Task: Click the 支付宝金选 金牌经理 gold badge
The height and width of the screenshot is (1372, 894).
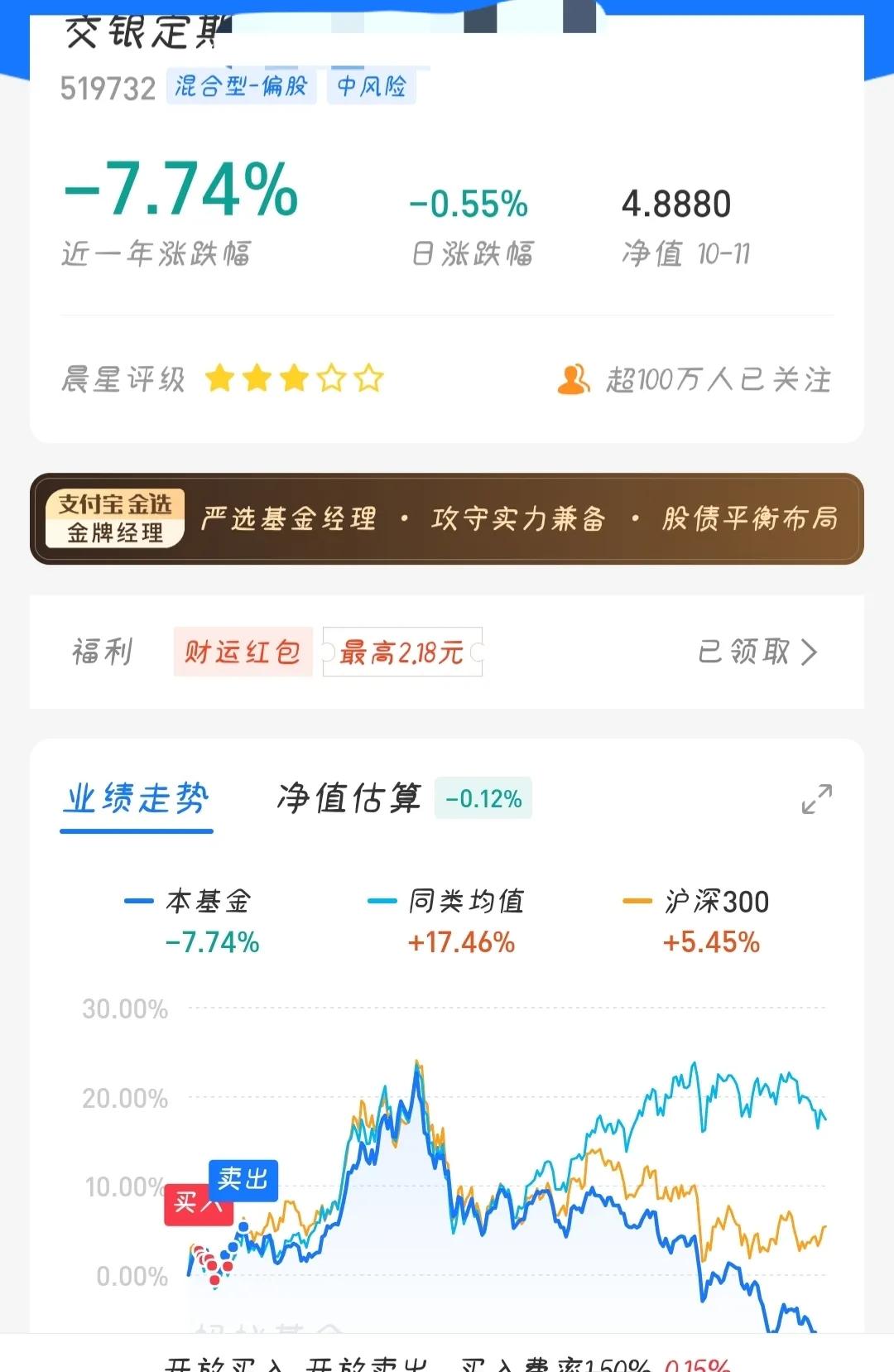Action: click(x=114, y=518)
